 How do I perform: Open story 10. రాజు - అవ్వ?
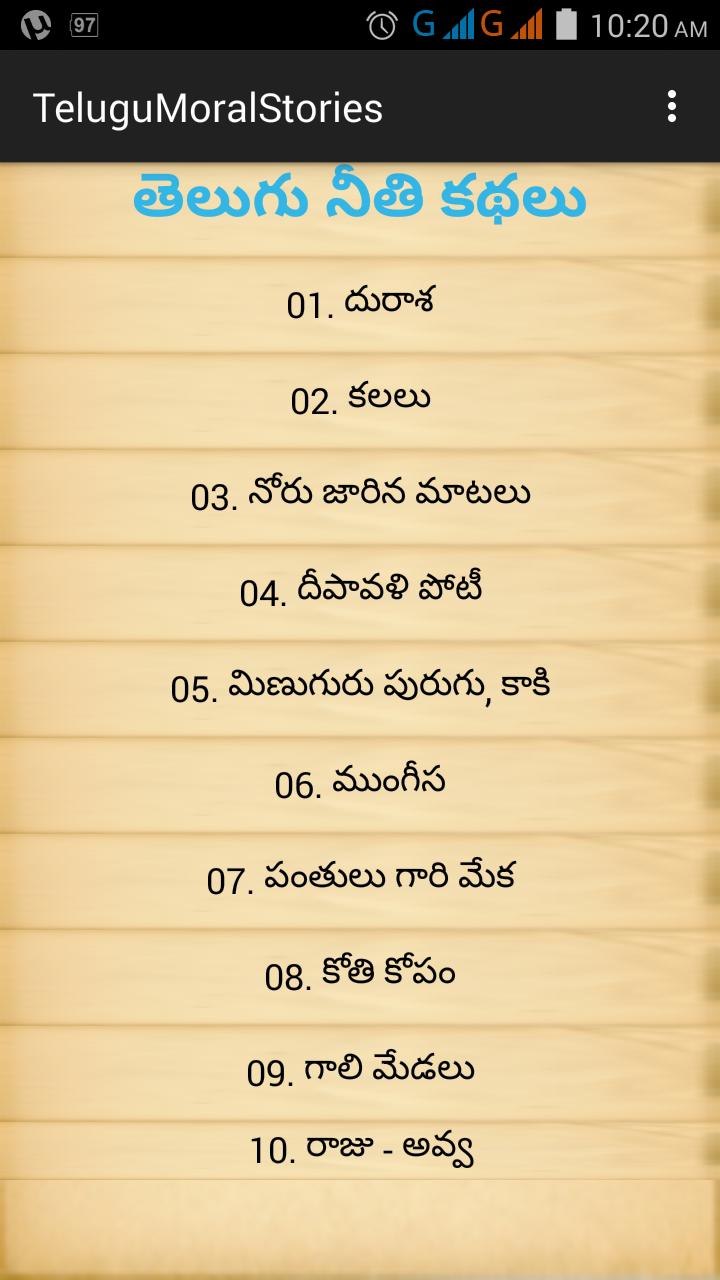coord(360,1150)
